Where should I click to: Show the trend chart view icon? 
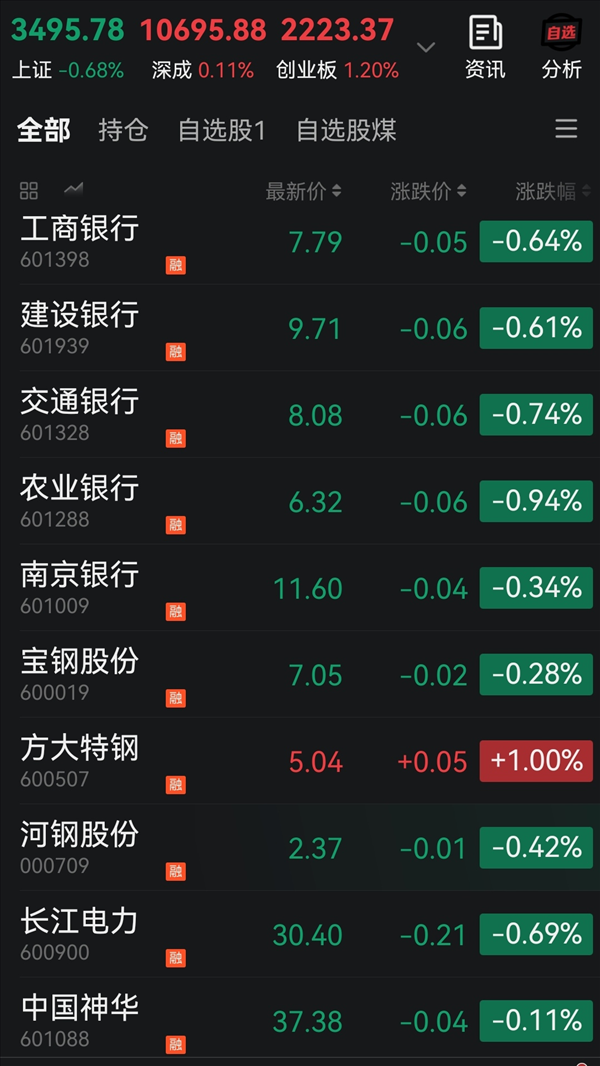[73, 190]
